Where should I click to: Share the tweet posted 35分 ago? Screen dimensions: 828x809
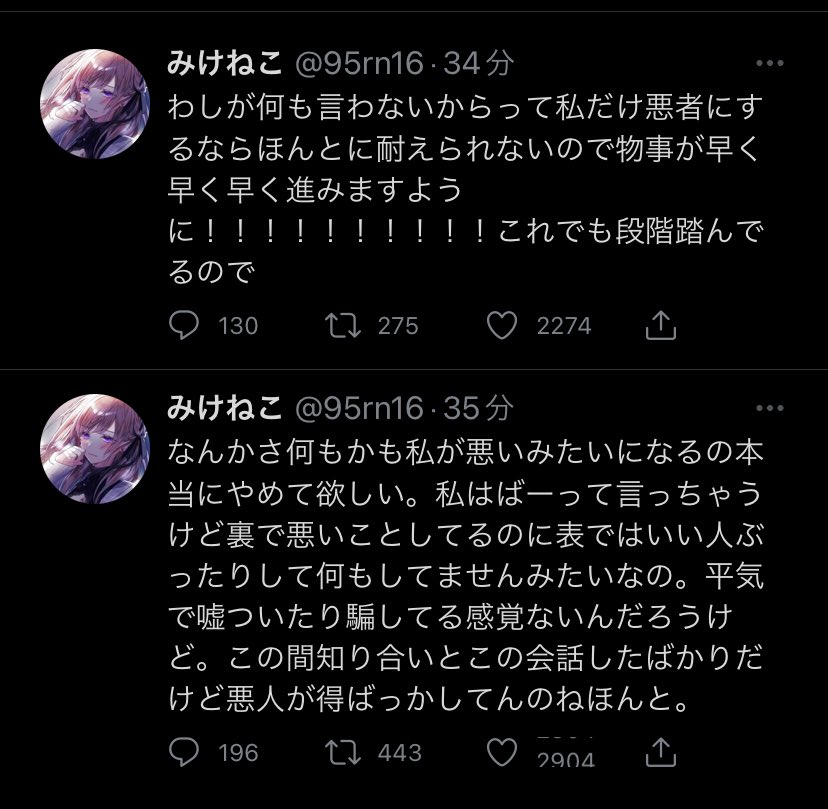click(661, 752)
